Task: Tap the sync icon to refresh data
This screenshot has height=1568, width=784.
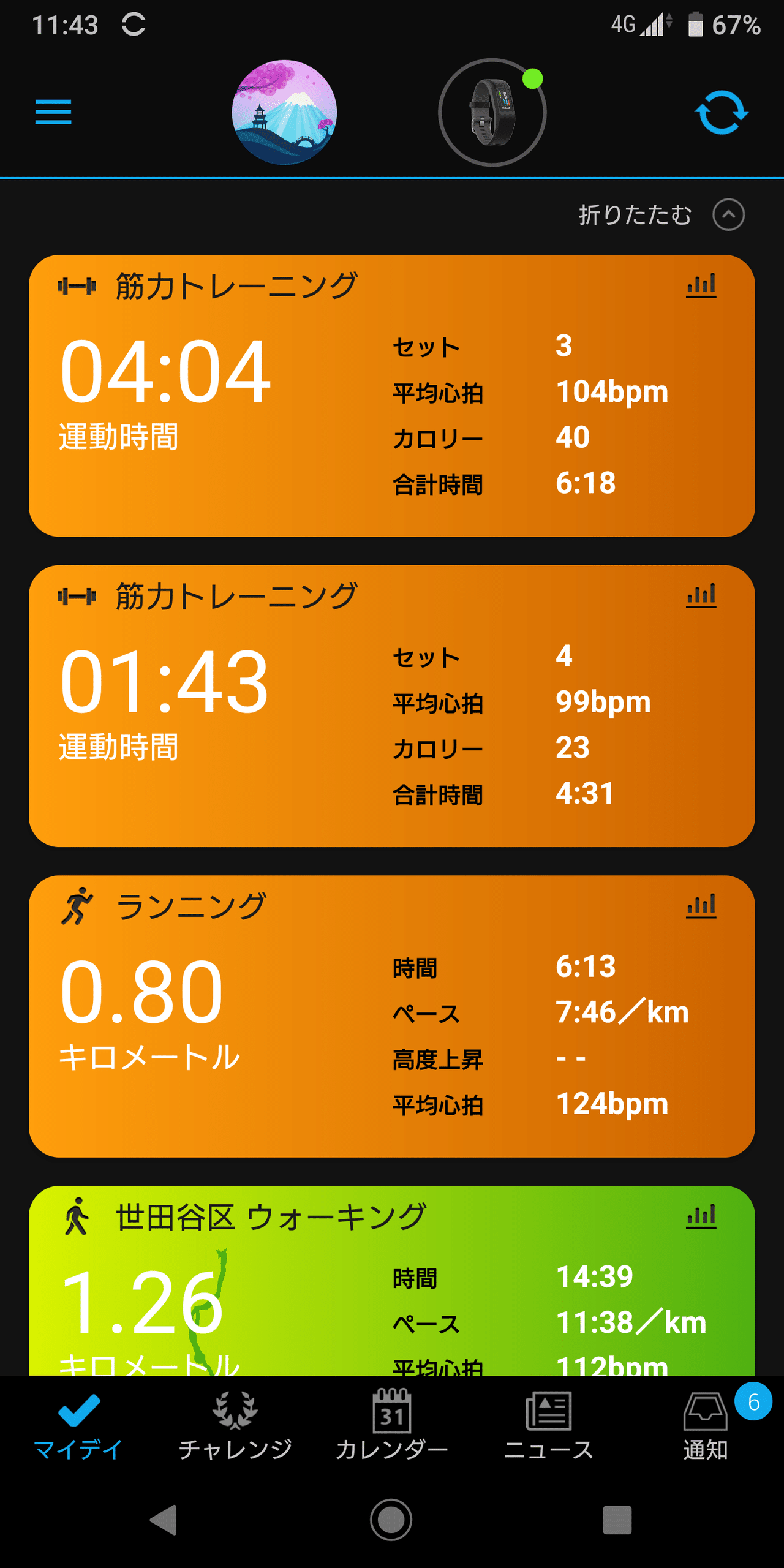Action: pos(723,113)
